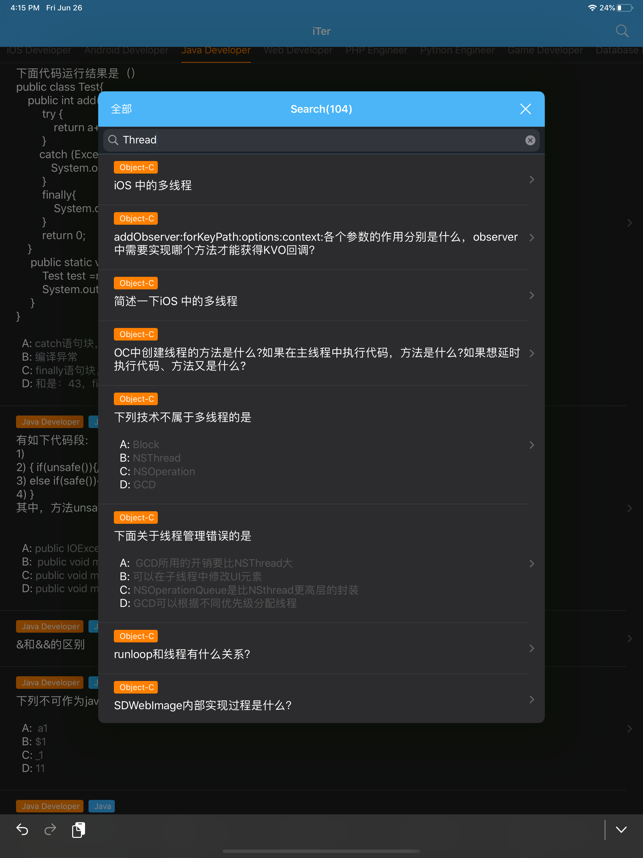
Task: Open the magnifier search icon in header
Action: [x=622, y=31]
